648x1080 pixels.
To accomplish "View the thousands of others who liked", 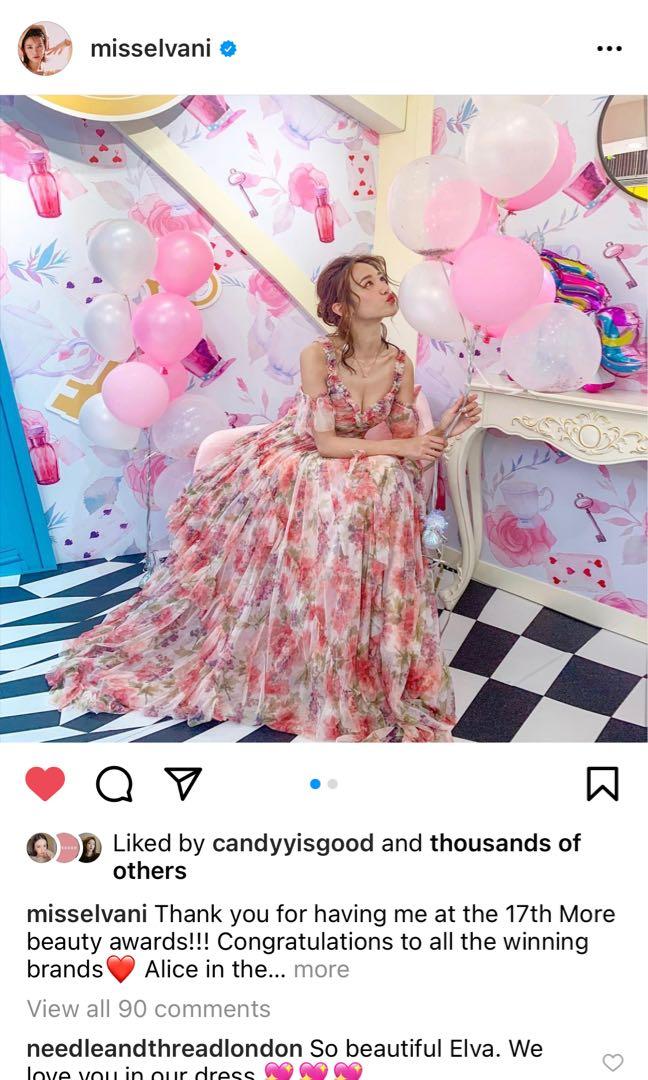I will tap(505, 843).
